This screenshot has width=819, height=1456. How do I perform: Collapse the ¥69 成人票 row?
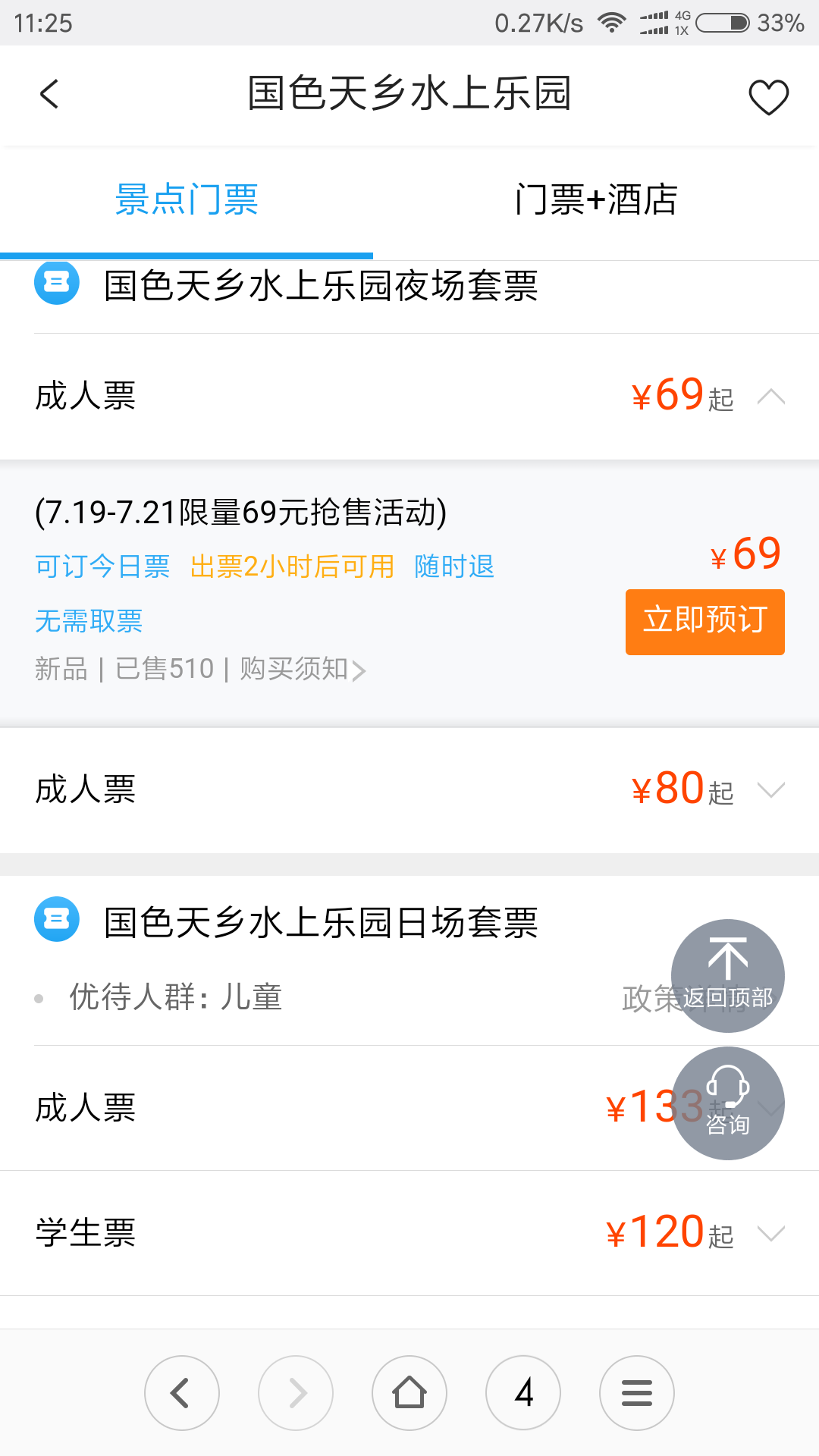coord(409,396)
